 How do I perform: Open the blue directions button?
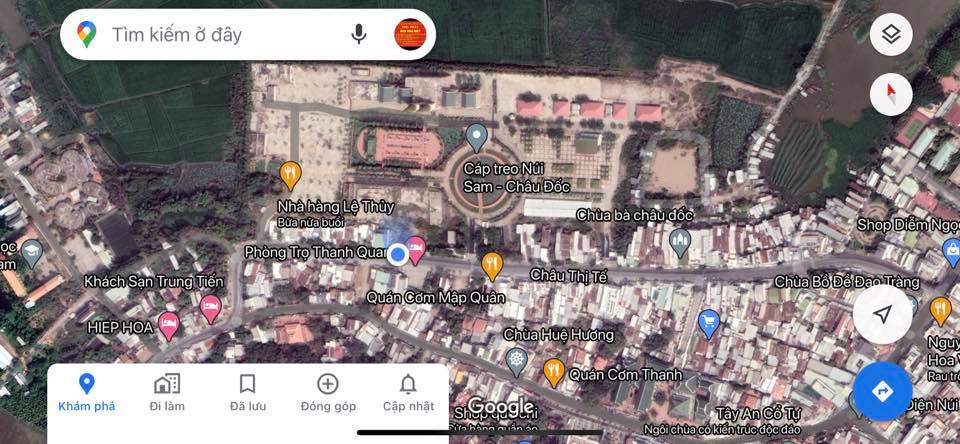click(882, 391)
